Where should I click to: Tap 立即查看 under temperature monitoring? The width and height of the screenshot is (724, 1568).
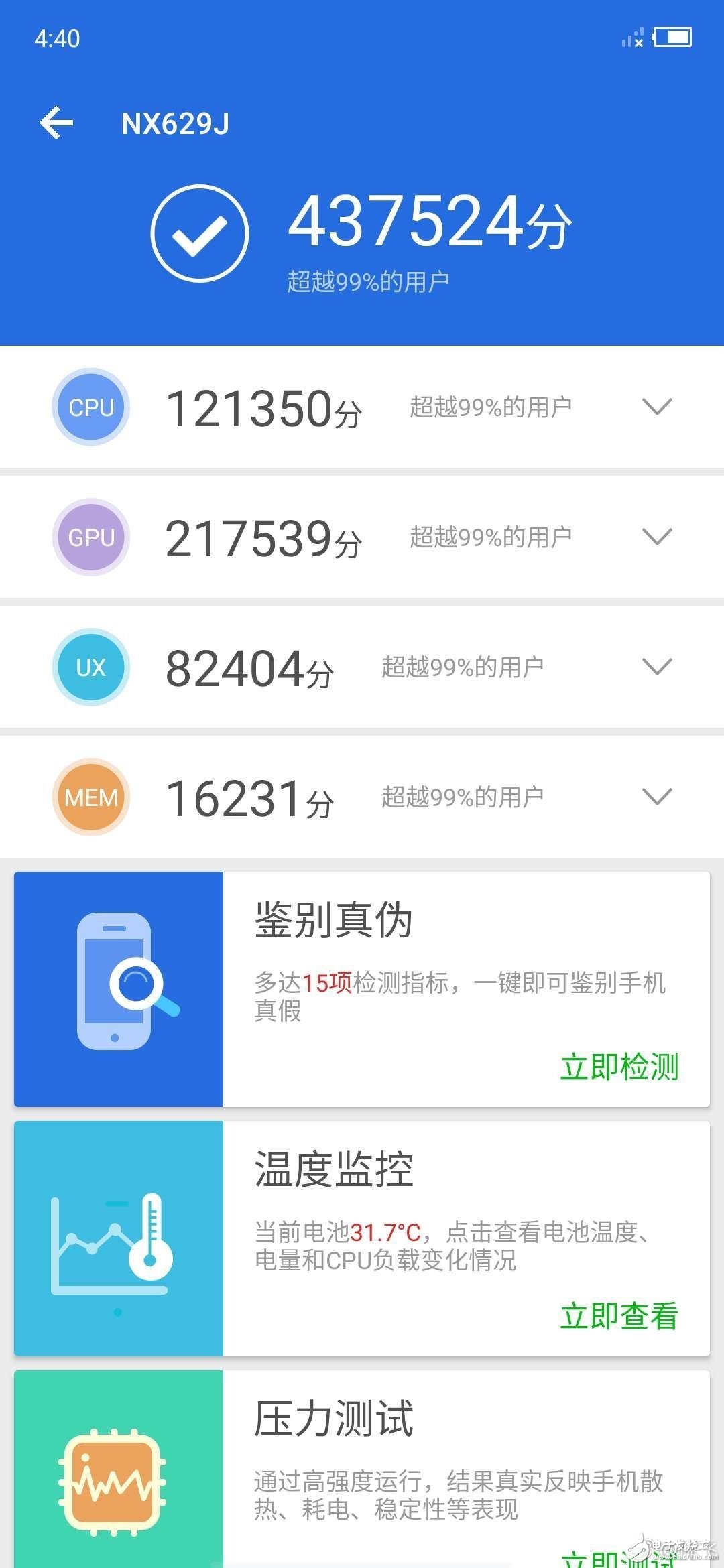[620, 1315]
